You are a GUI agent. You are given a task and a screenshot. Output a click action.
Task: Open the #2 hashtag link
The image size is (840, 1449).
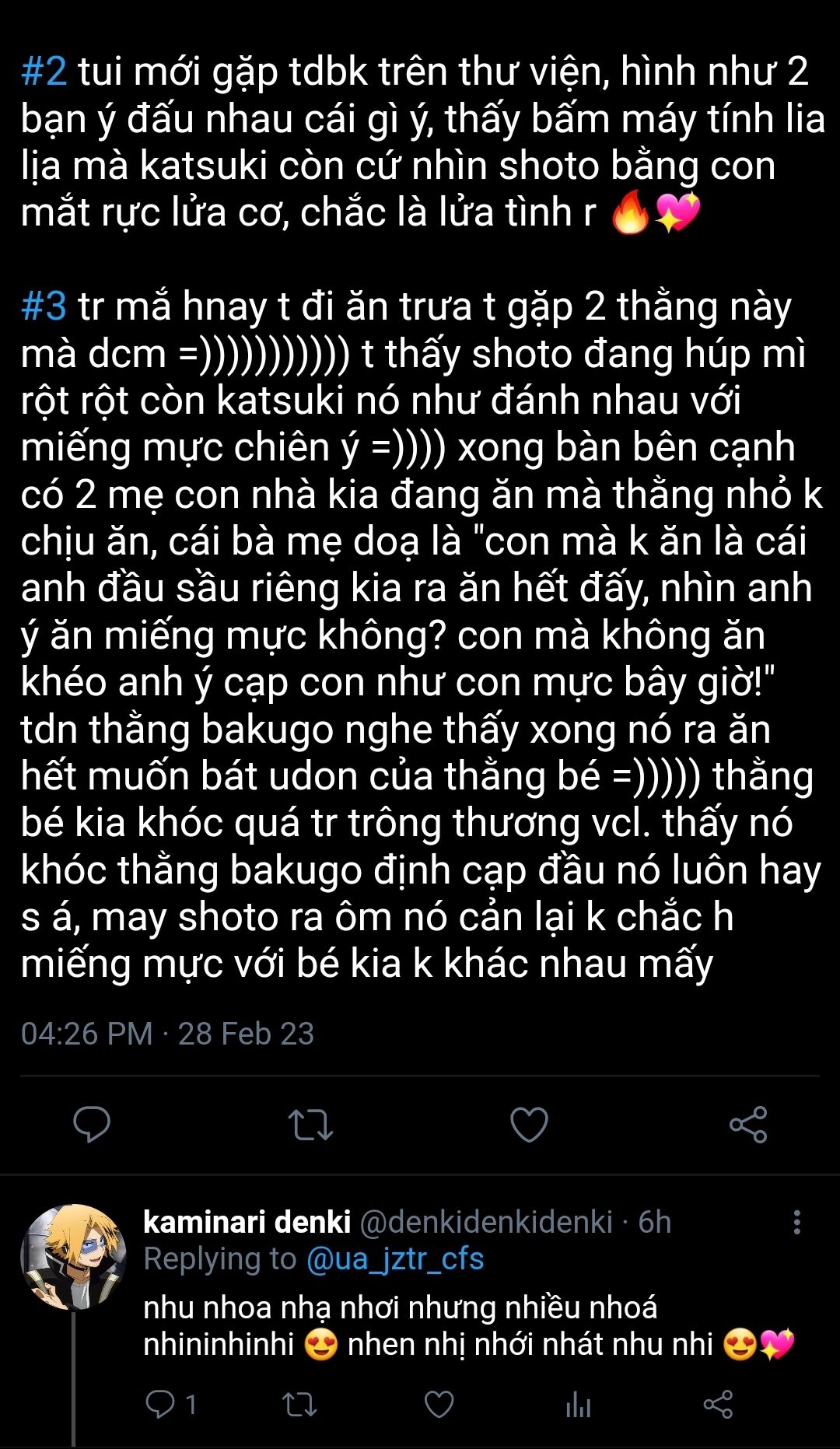(44, 72)
